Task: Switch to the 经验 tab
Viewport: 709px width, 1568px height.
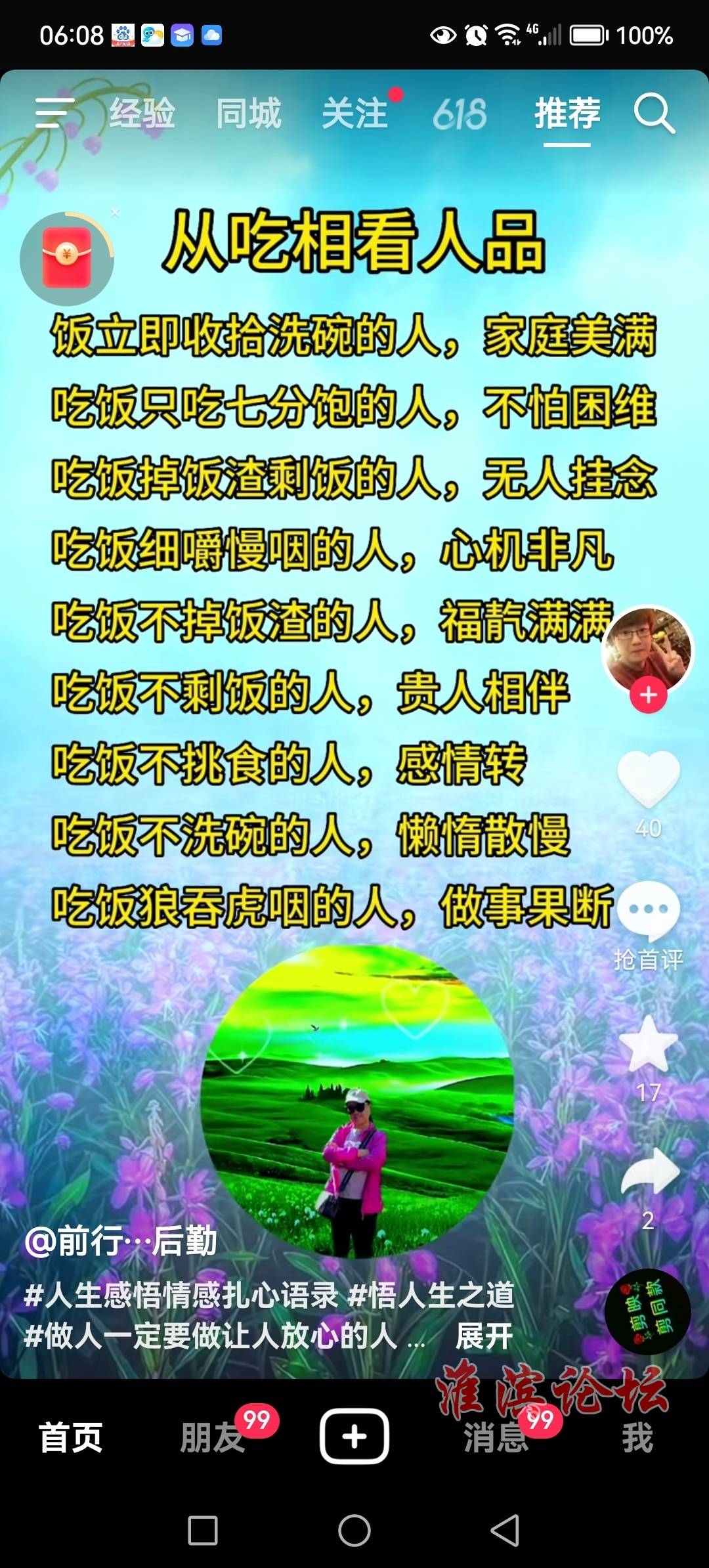Action: (x=142, y=113)
